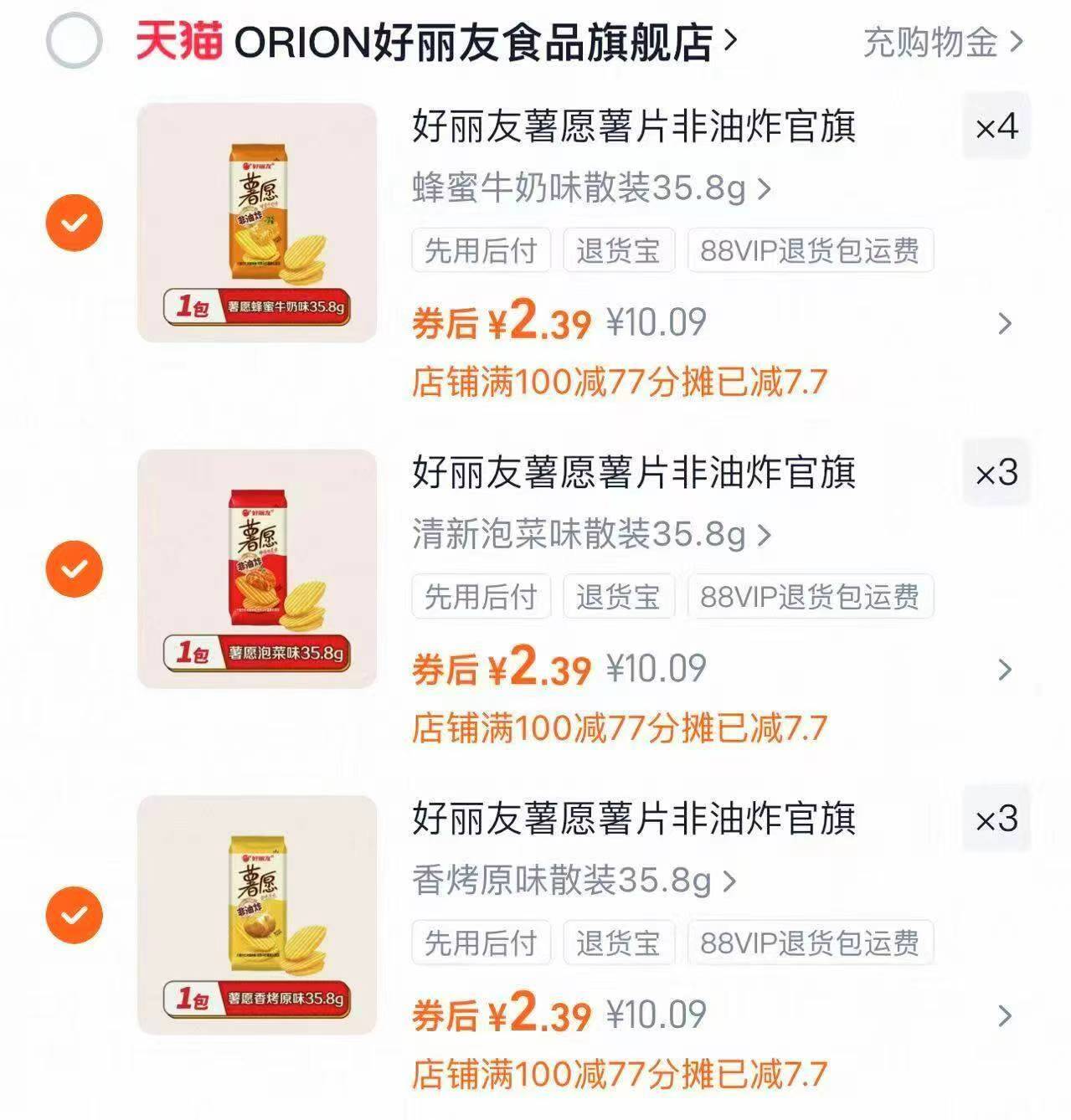Deselect the honey milk flavor chips item
Viewport: 1071px width, 1120px height.
[75, 222]
